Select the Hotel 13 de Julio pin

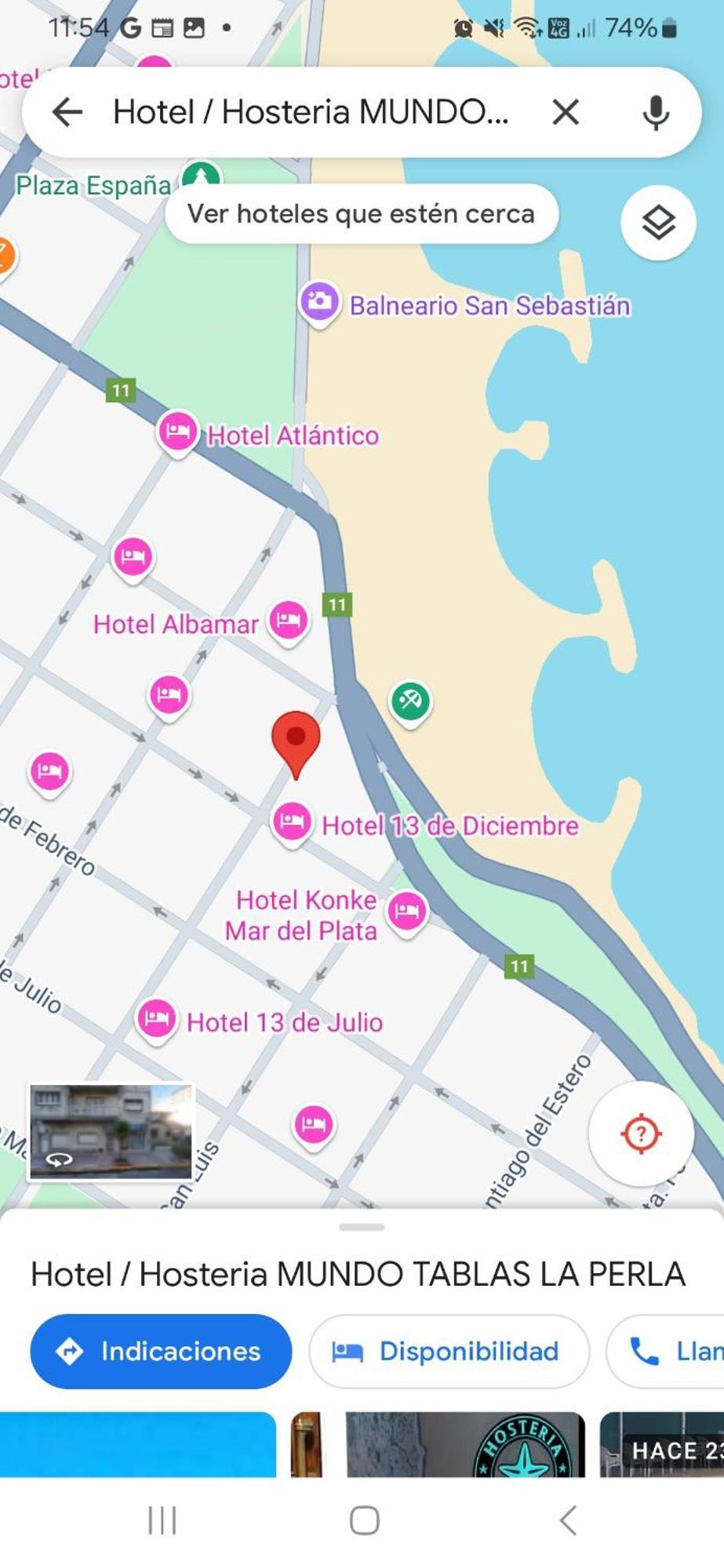156,1018
